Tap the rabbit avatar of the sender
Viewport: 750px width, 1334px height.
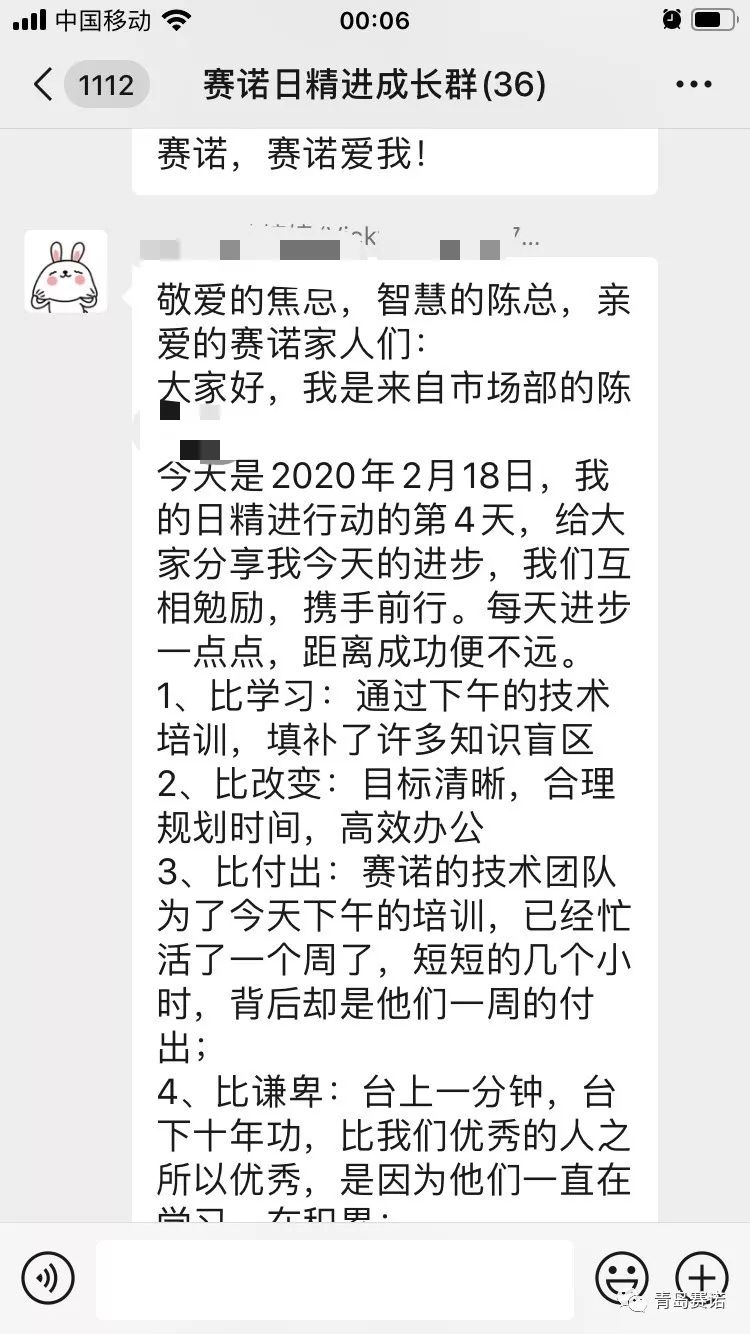tap(66, 271)
